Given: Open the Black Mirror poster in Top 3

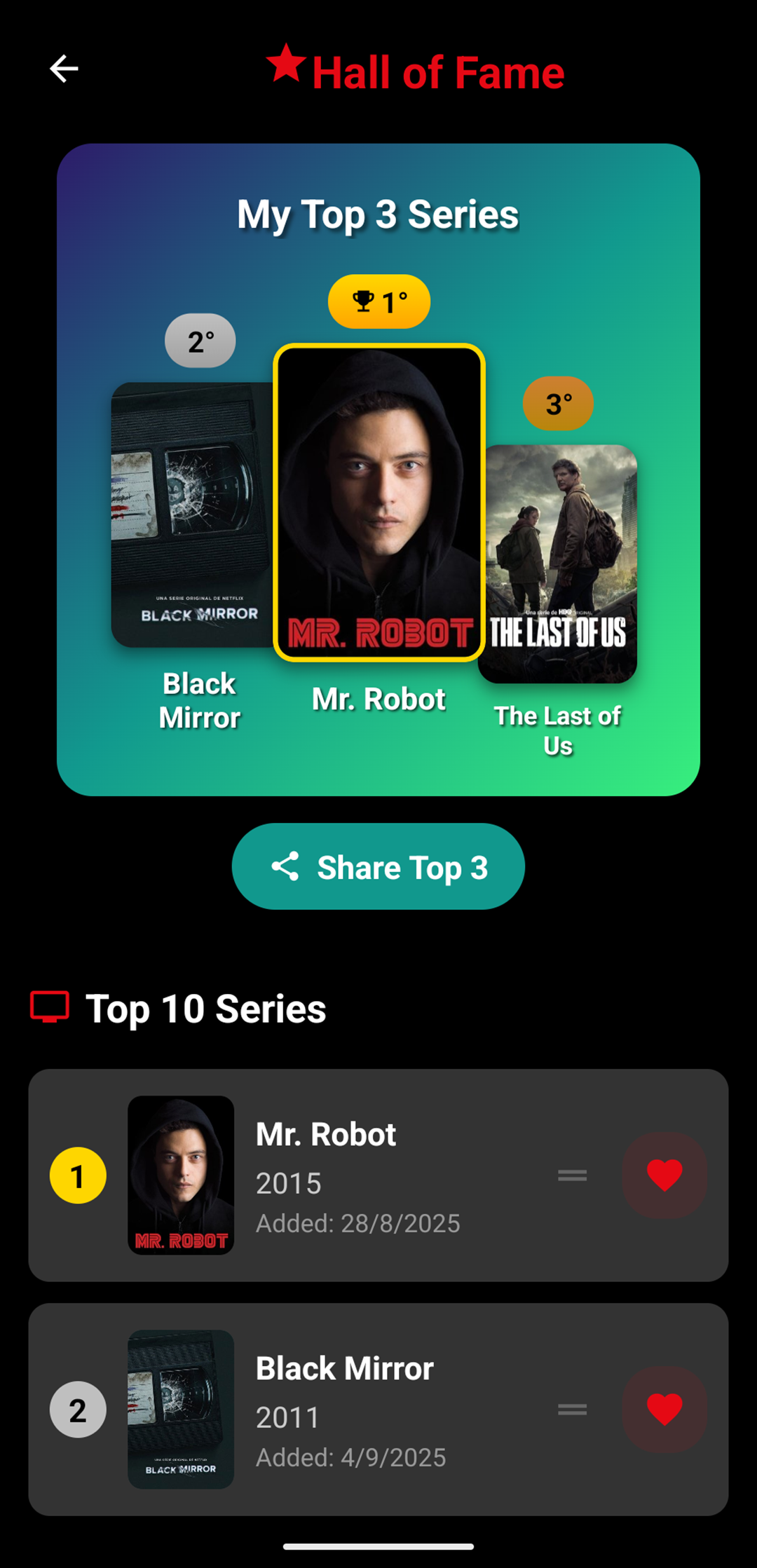Looking at the screenshot, I should (x=191, y=514).
